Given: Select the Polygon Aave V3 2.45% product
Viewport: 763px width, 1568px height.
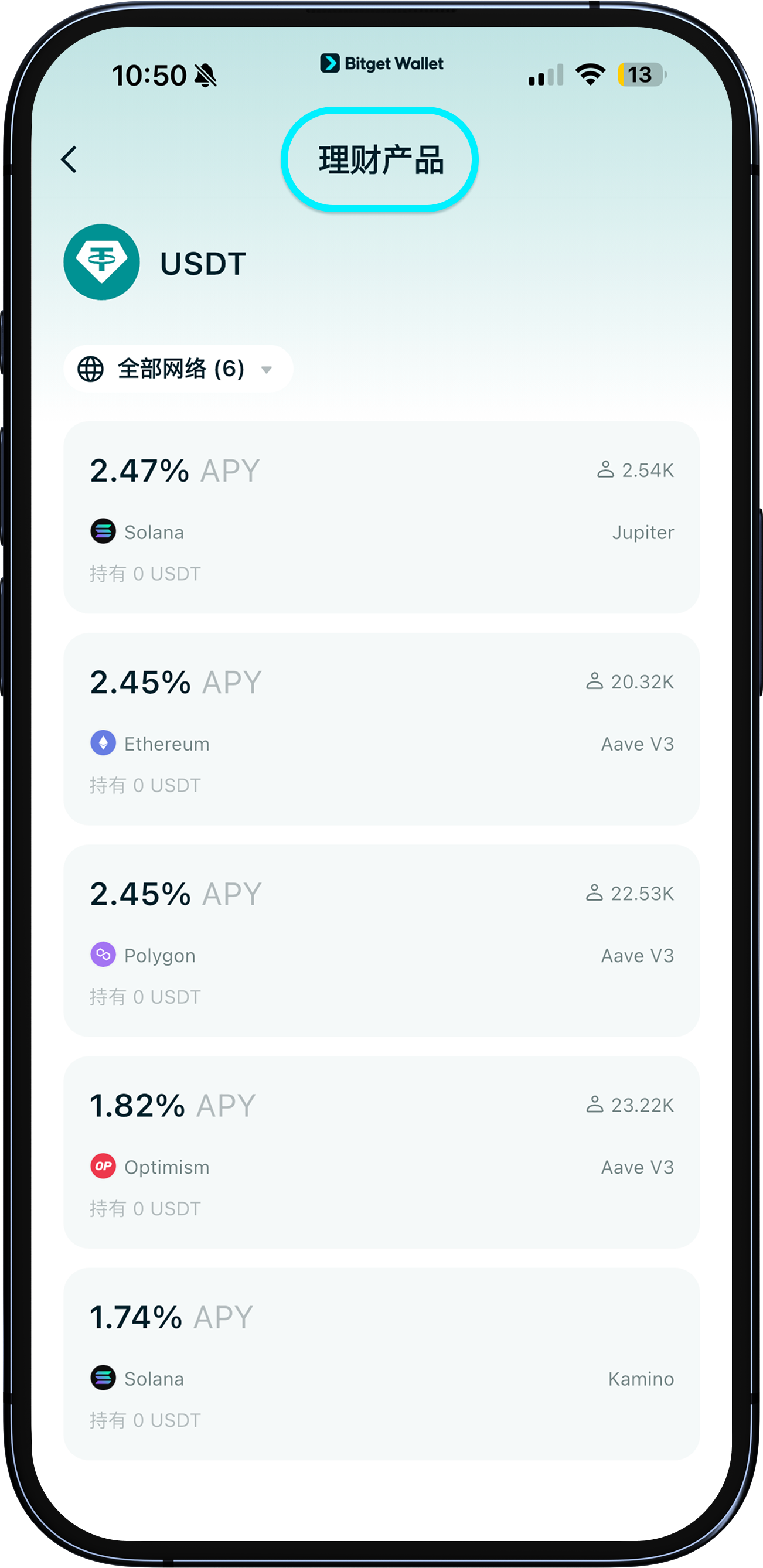Looking at the screenshot, I should [381, 940].
